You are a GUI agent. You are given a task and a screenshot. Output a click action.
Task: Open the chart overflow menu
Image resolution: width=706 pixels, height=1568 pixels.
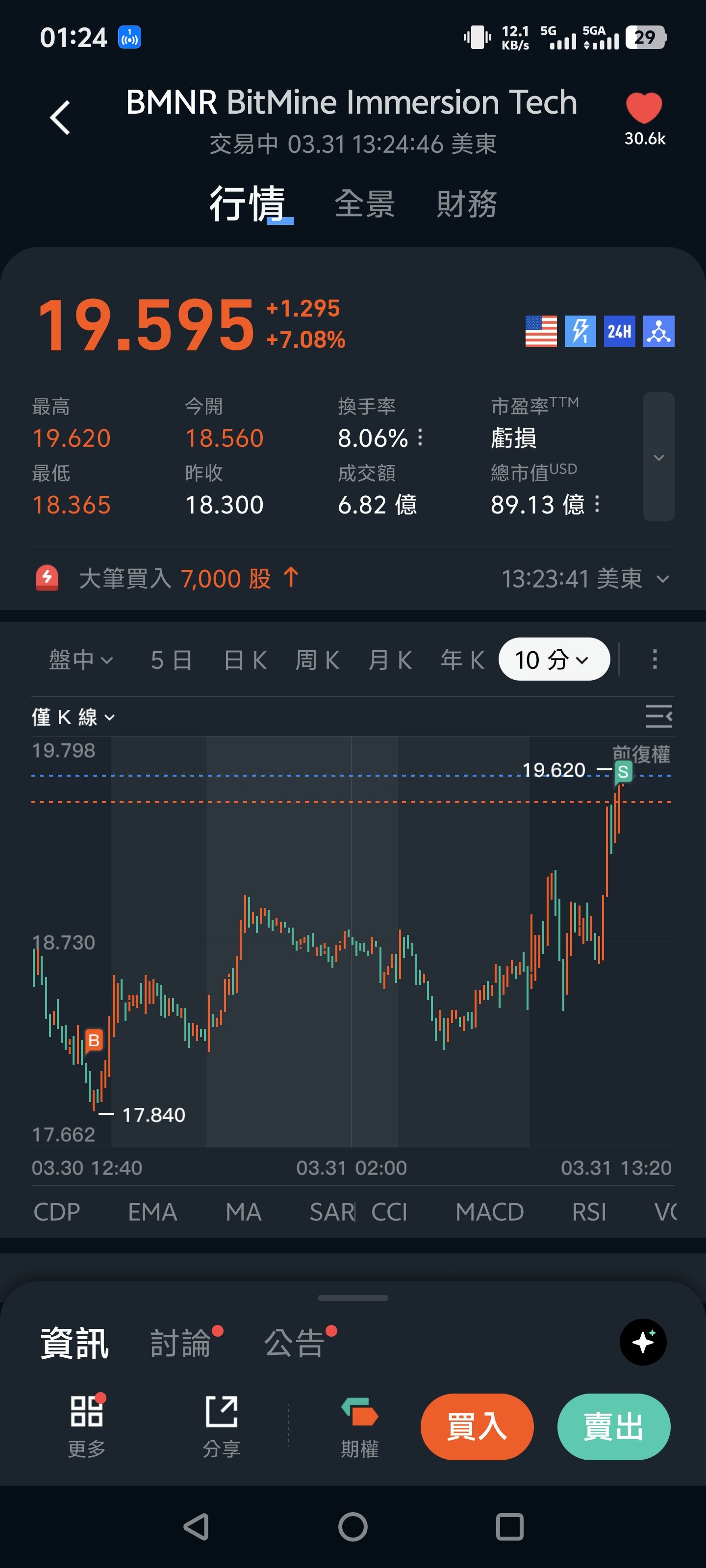[654, 659]
